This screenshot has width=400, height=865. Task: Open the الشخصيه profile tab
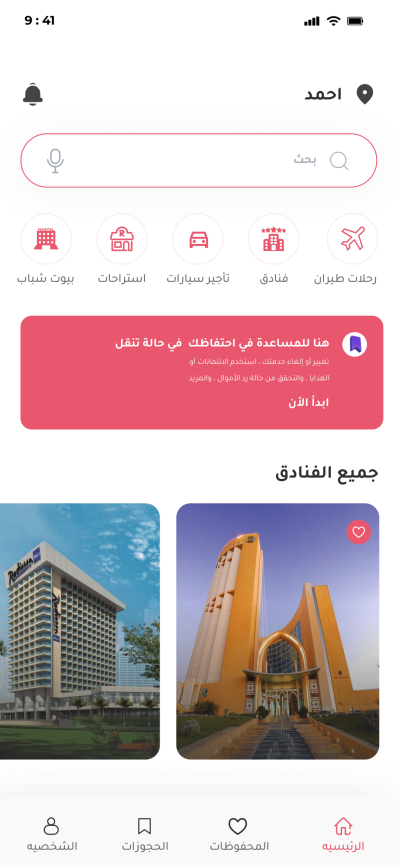(x=52, y=834)
